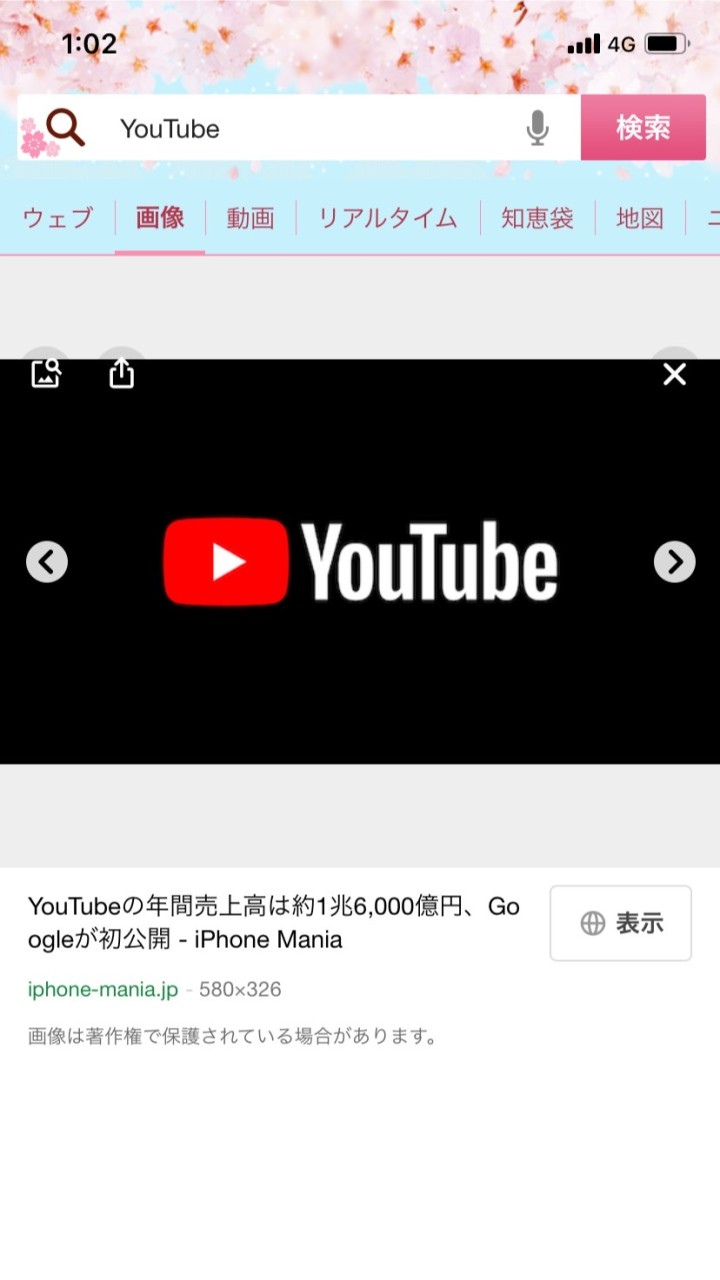The height and width of the screenshot is (1280, 720).
Task: Open the iPhone Mania article title
Action: tap(274, 923)
